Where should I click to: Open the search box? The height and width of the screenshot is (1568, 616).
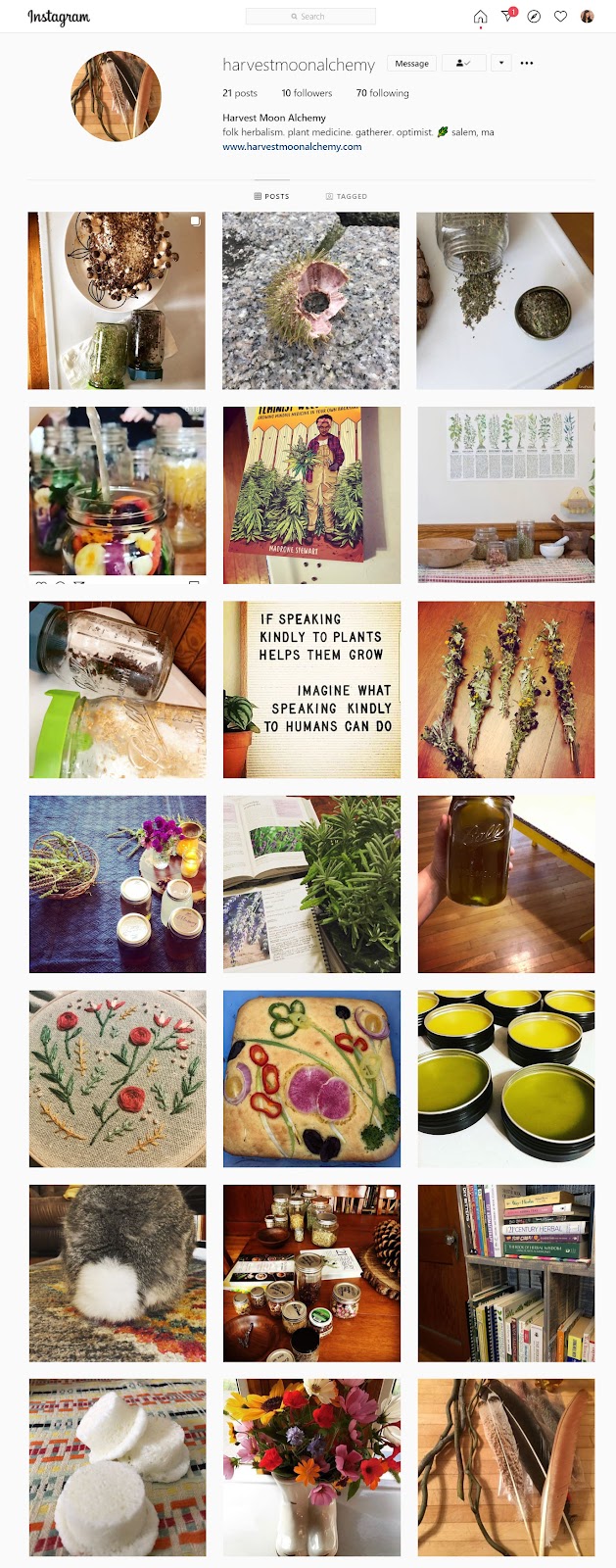click(x=310, y=17)
